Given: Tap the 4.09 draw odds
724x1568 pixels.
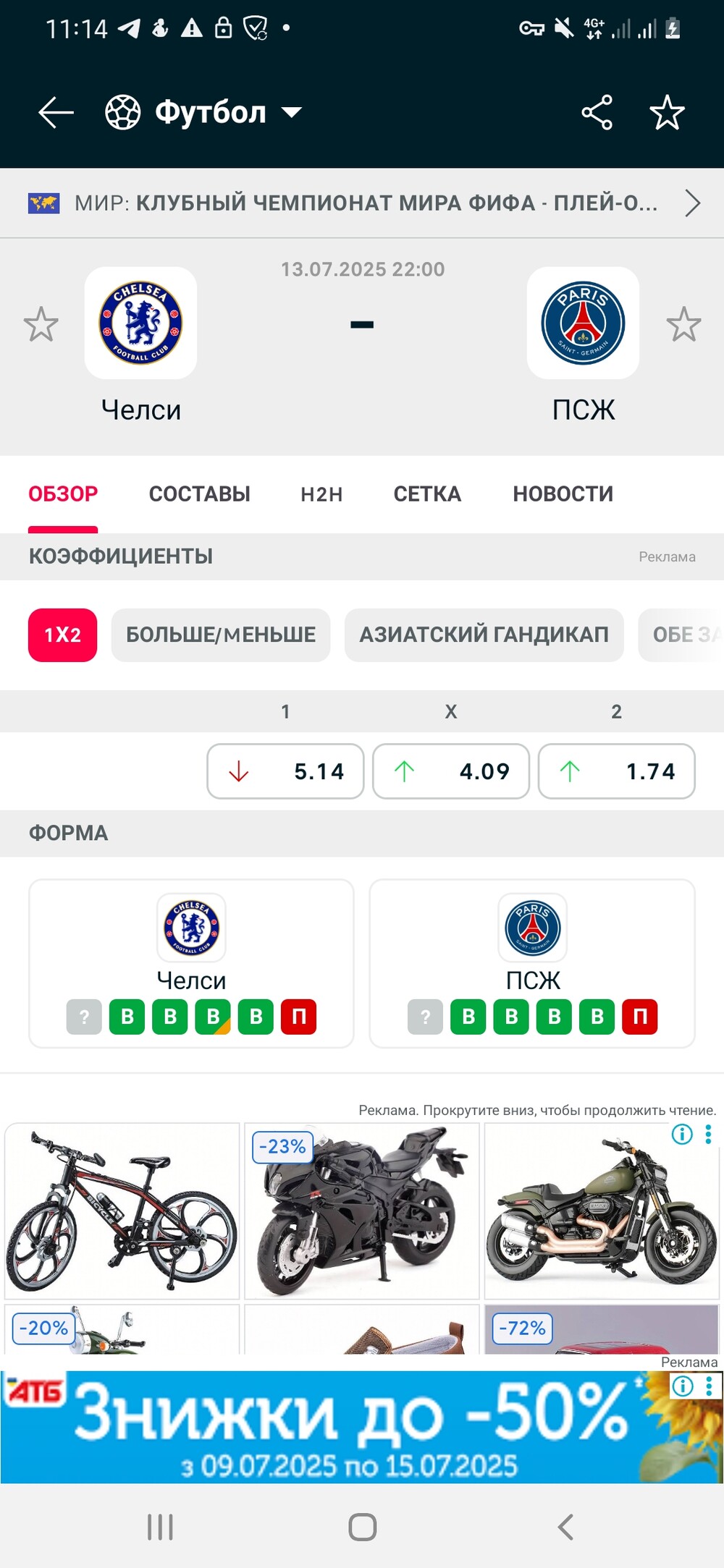Looking at the screenshot, I should [x=451, y=771].
